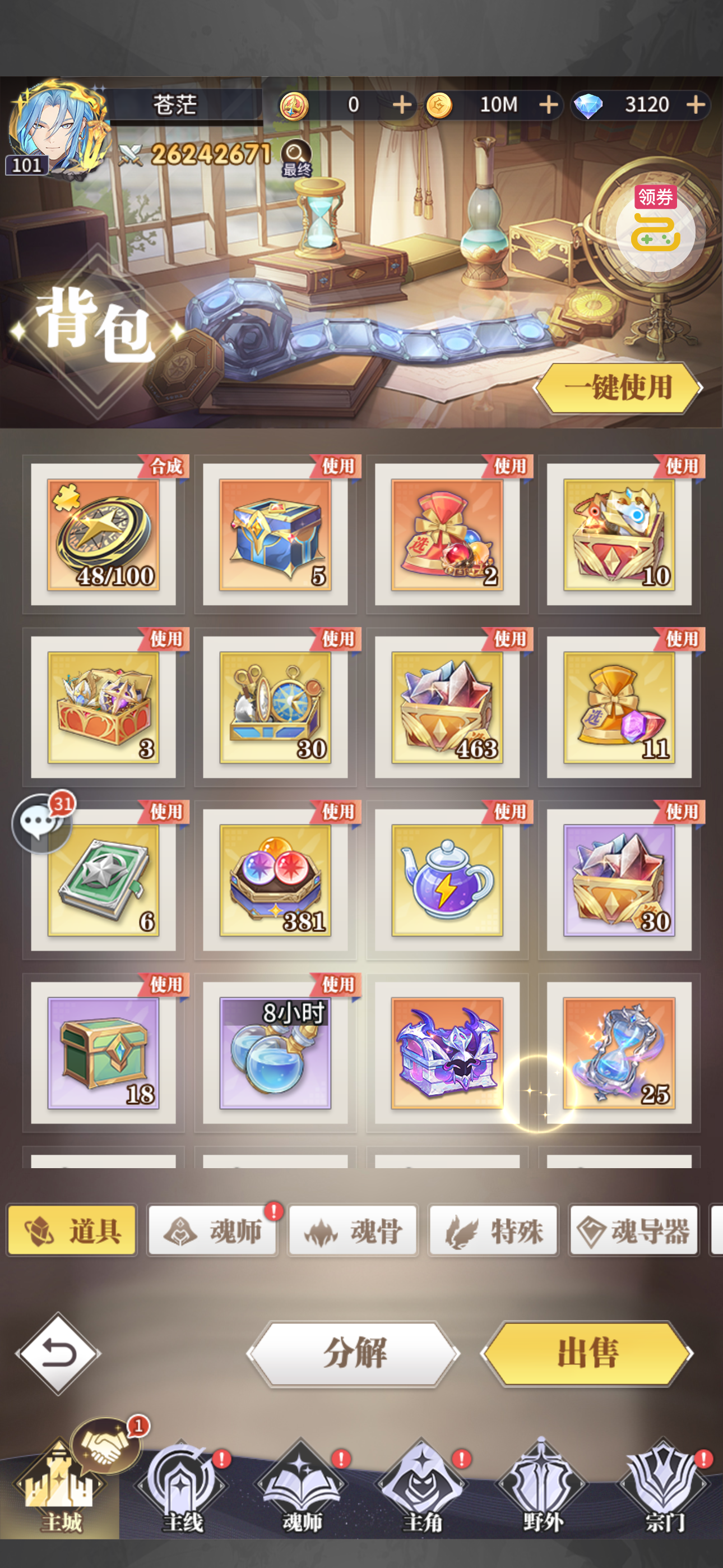Image resolution: width=723 pixels, height=1568 pixels.
Task: Select the star compass item 48/100
Action: [x=104, y=534]
